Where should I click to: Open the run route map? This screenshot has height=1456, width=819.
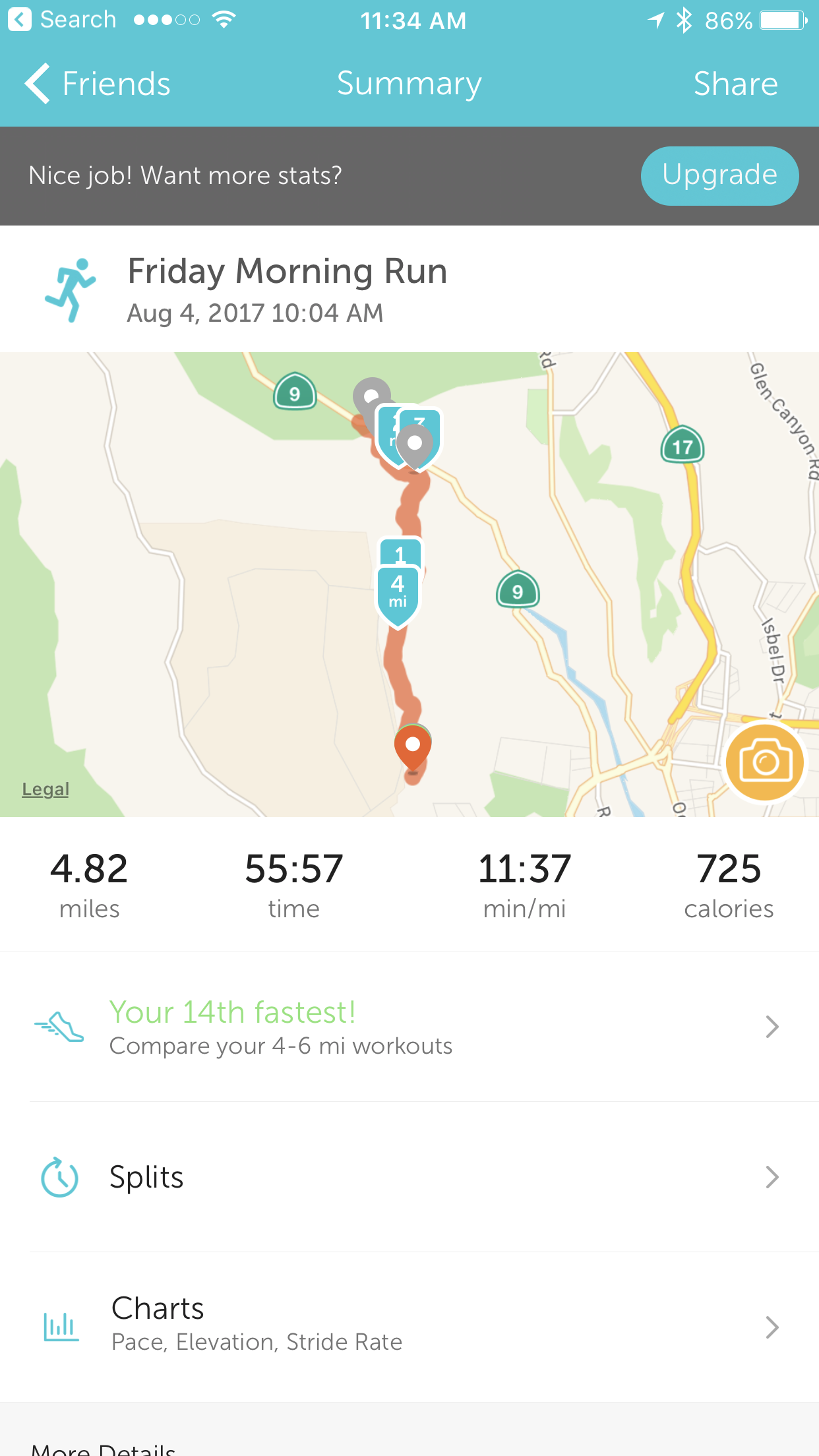click(264, 593)
